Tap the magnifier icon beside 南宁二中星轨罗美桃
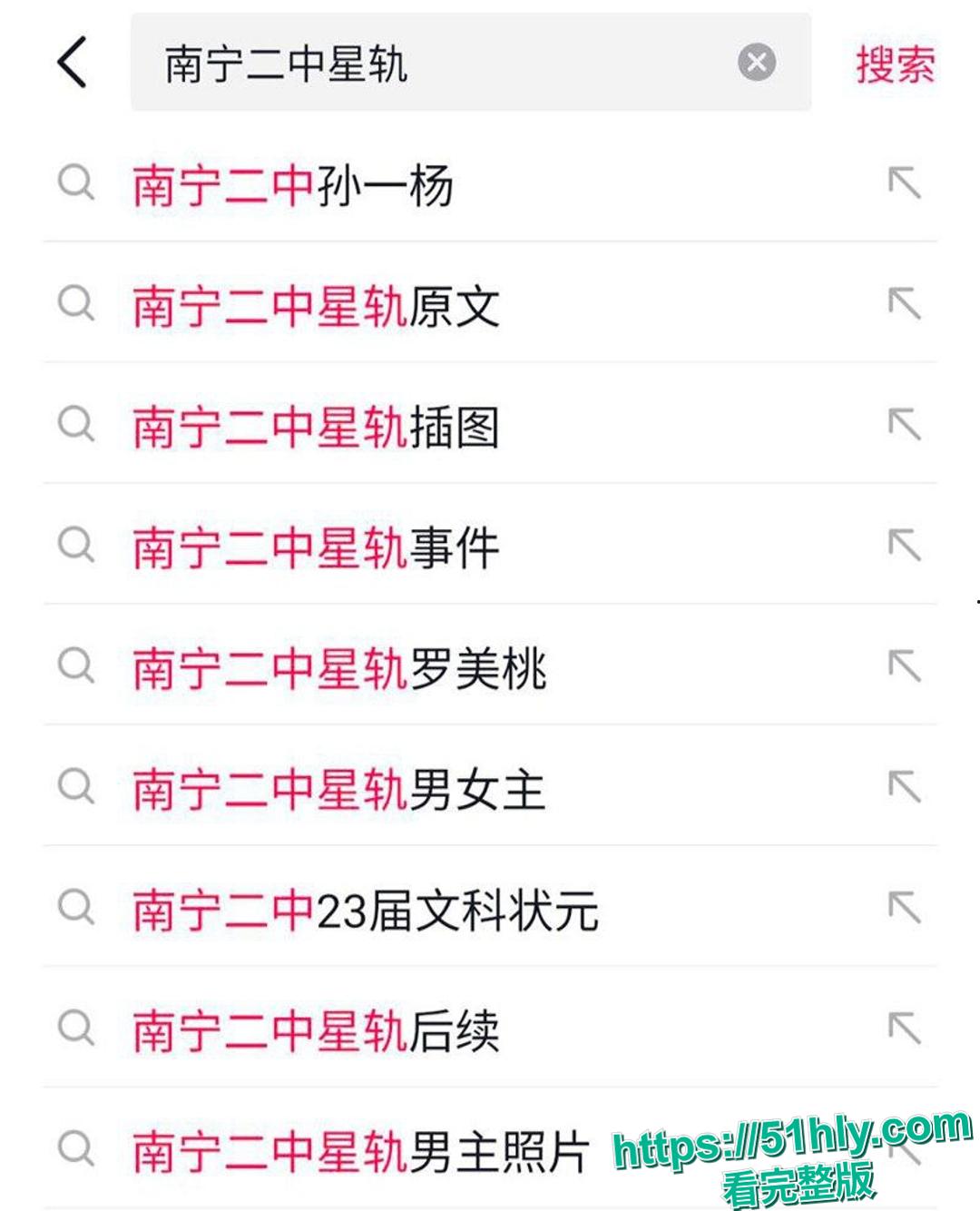Screen dimensions: 980x1211 (x=76, y=669)
